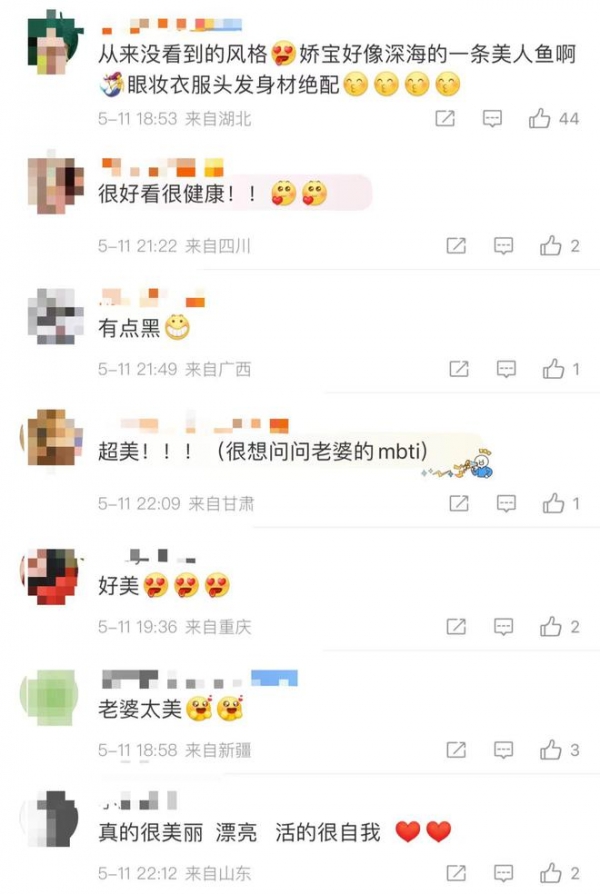Repost the comment posted from 湖北

(x=446, y=119)
